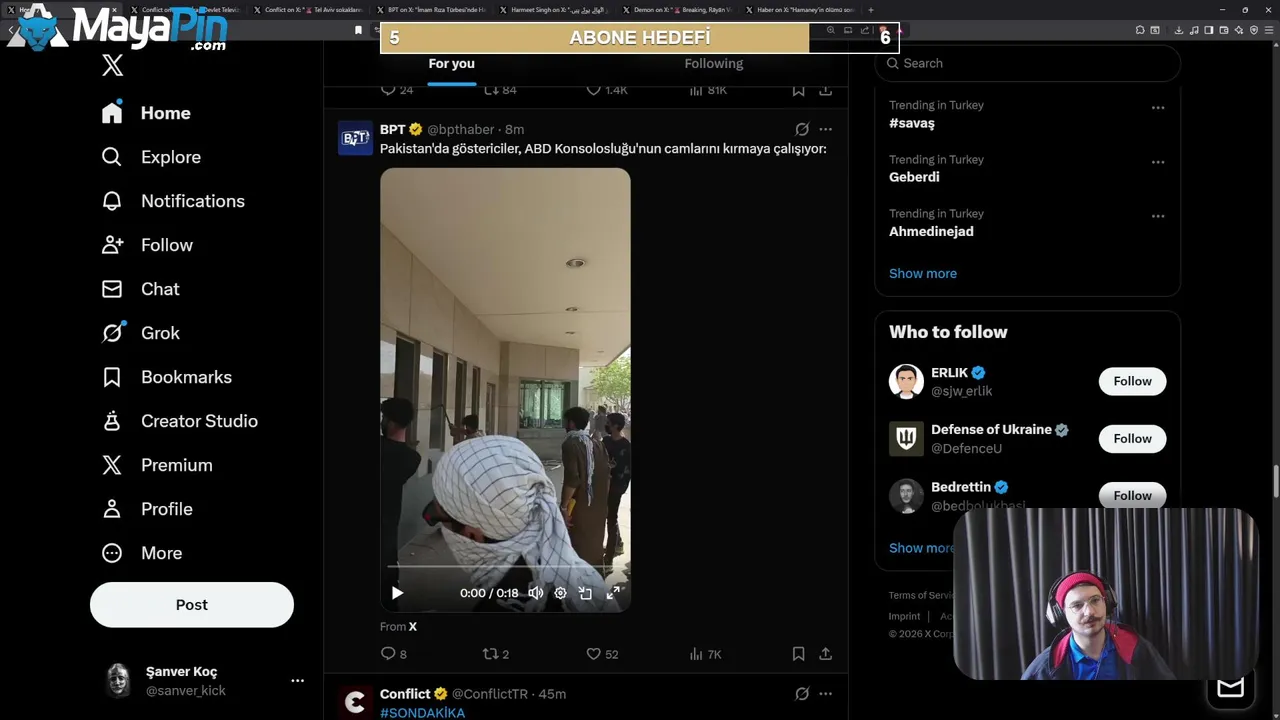Open the #savaş trending topic
This screenshot has width=1280, height=720.
point(912,123)
